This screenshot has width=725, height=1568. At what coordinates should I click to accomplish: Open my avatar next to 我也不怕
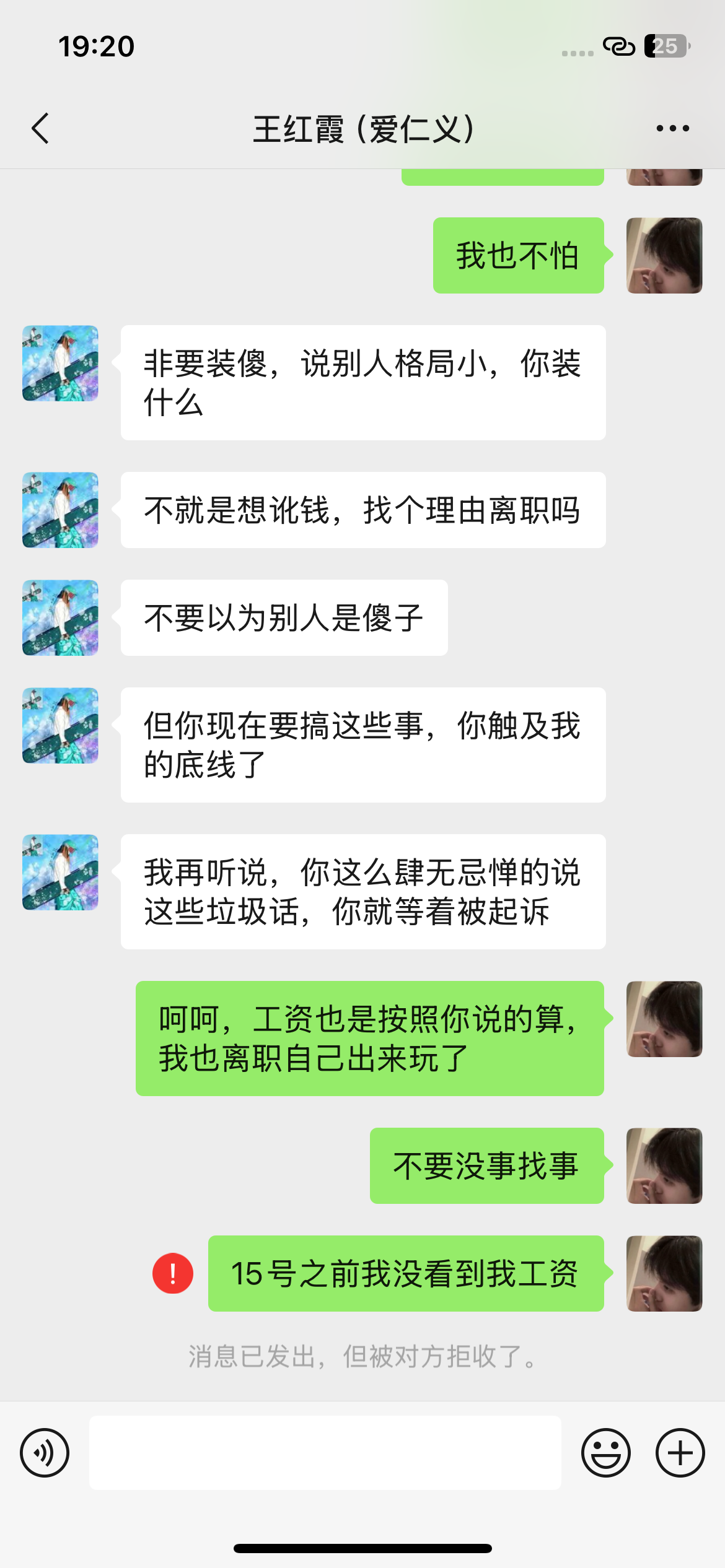point(664,255)
